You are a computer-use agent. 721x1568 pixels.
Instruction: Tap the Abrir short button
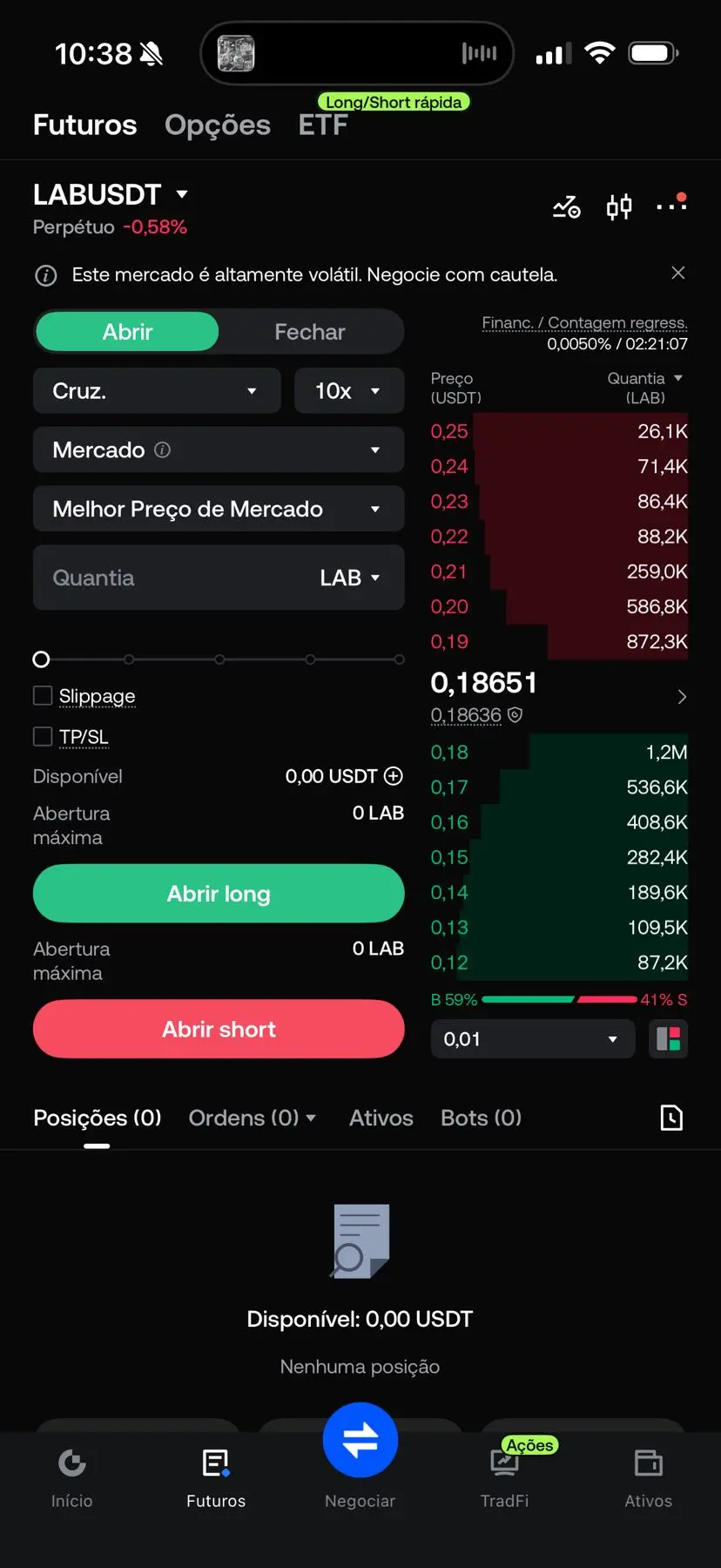(219, 1029)
